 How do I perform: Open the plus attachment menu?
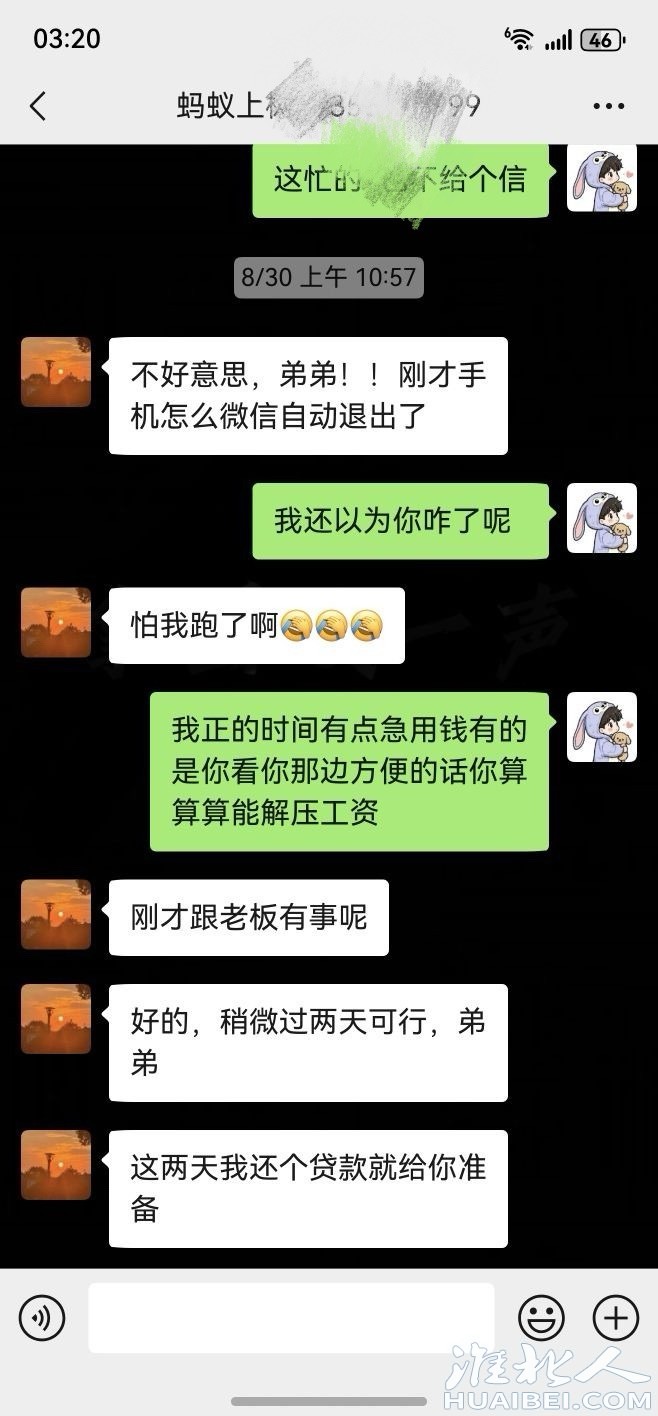click(x=616, y=1319)
